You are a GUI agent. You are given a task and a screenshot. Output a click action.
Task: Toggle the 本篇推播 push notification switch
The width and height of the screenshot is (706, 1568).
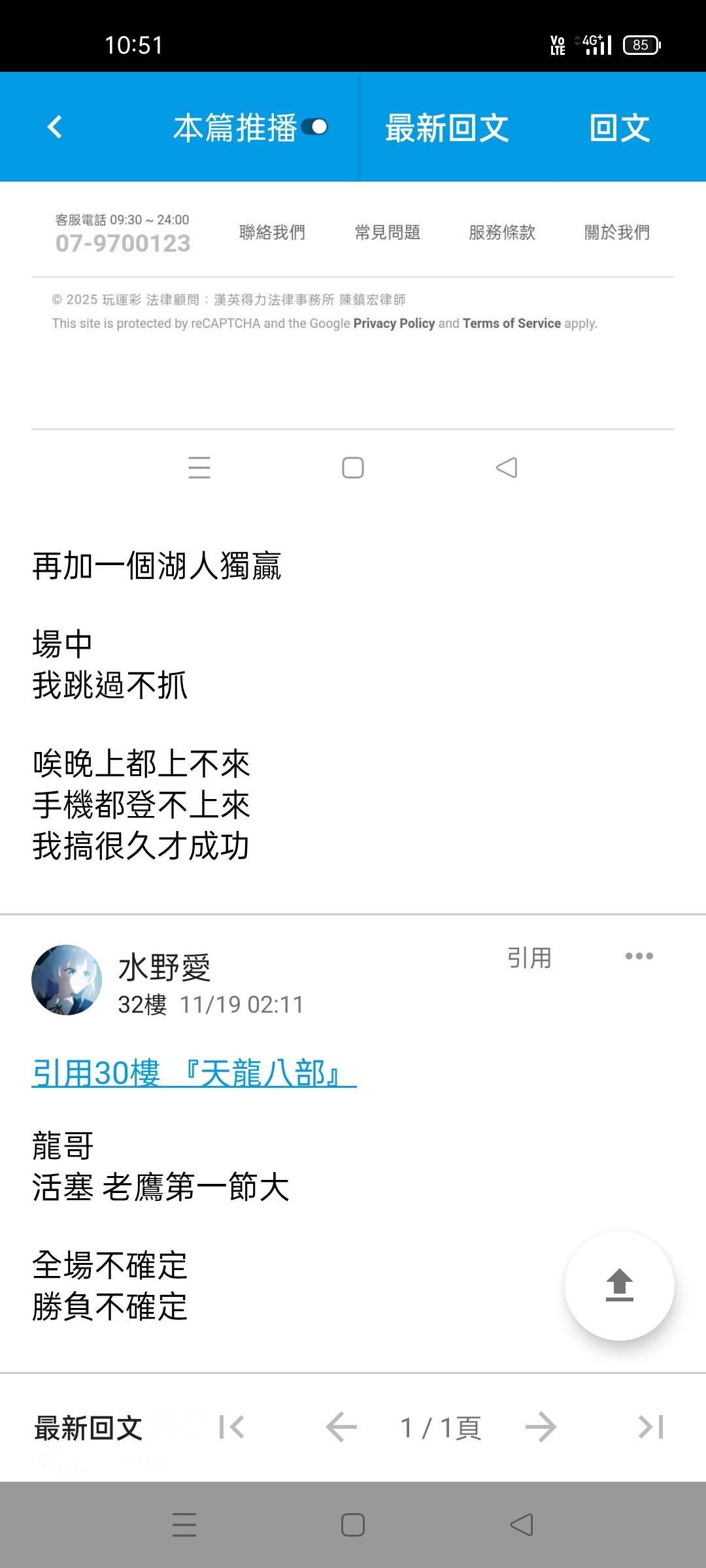(315, 127)
